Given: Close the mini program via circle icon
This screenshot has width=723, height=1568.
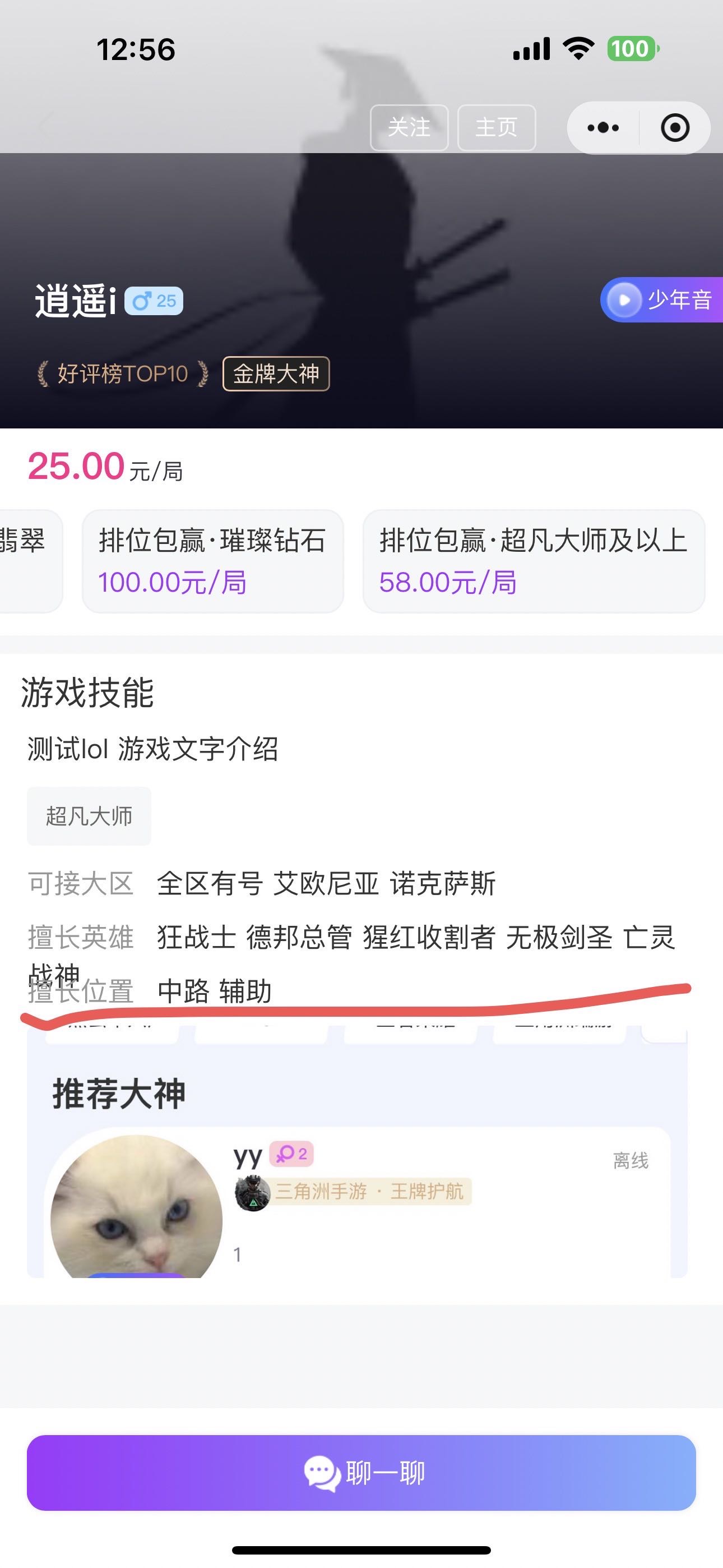Looking at the screenshot, I should pyautogui.click(x=675, y=128).
